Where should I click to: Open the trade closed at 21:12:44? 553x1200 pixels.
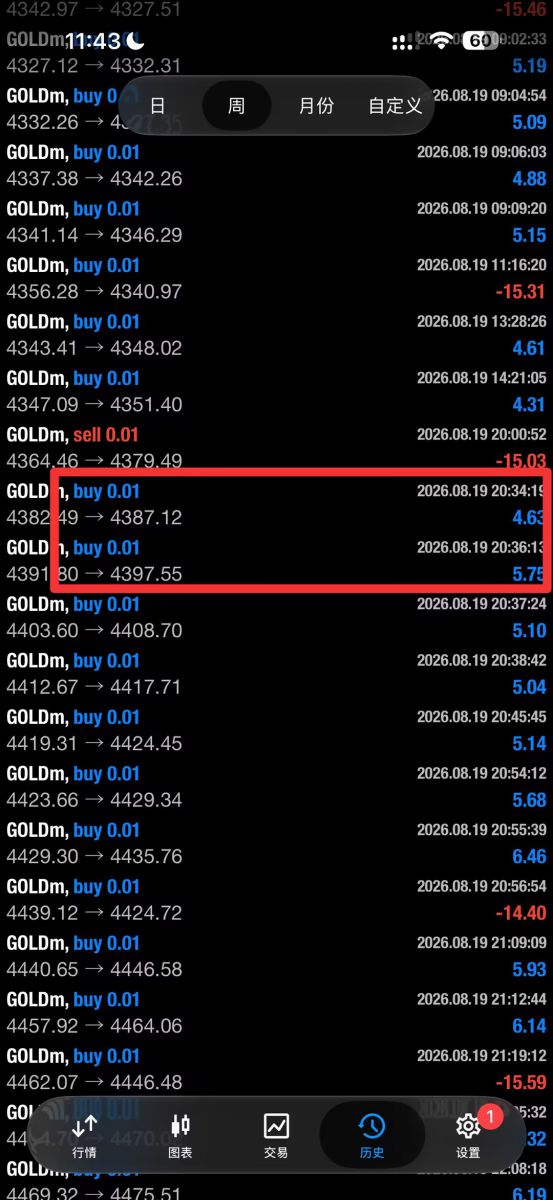(x=276, y=1013)
